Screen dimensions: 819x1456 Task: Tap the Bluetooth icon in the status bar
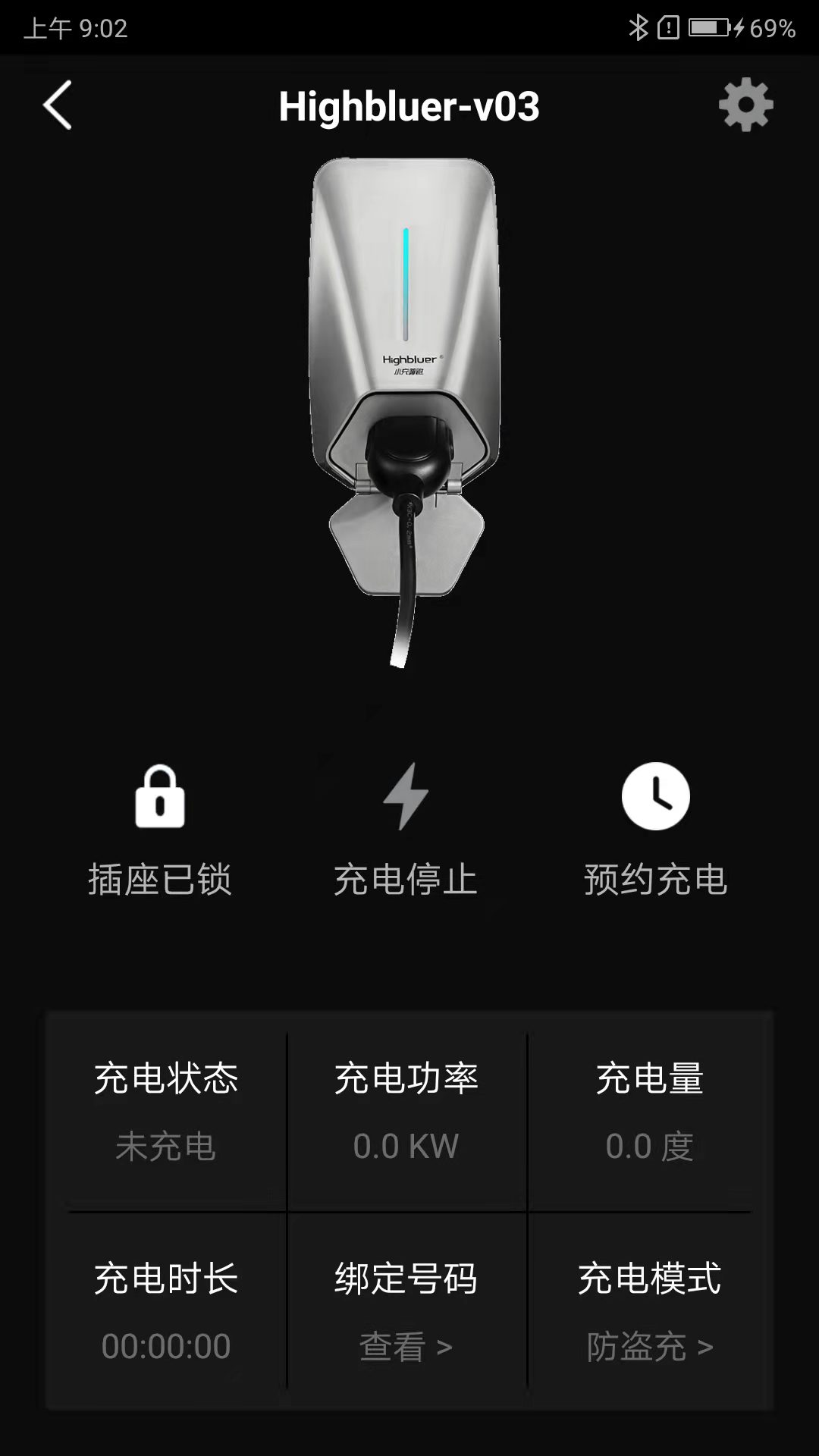[x=639, y=27]
